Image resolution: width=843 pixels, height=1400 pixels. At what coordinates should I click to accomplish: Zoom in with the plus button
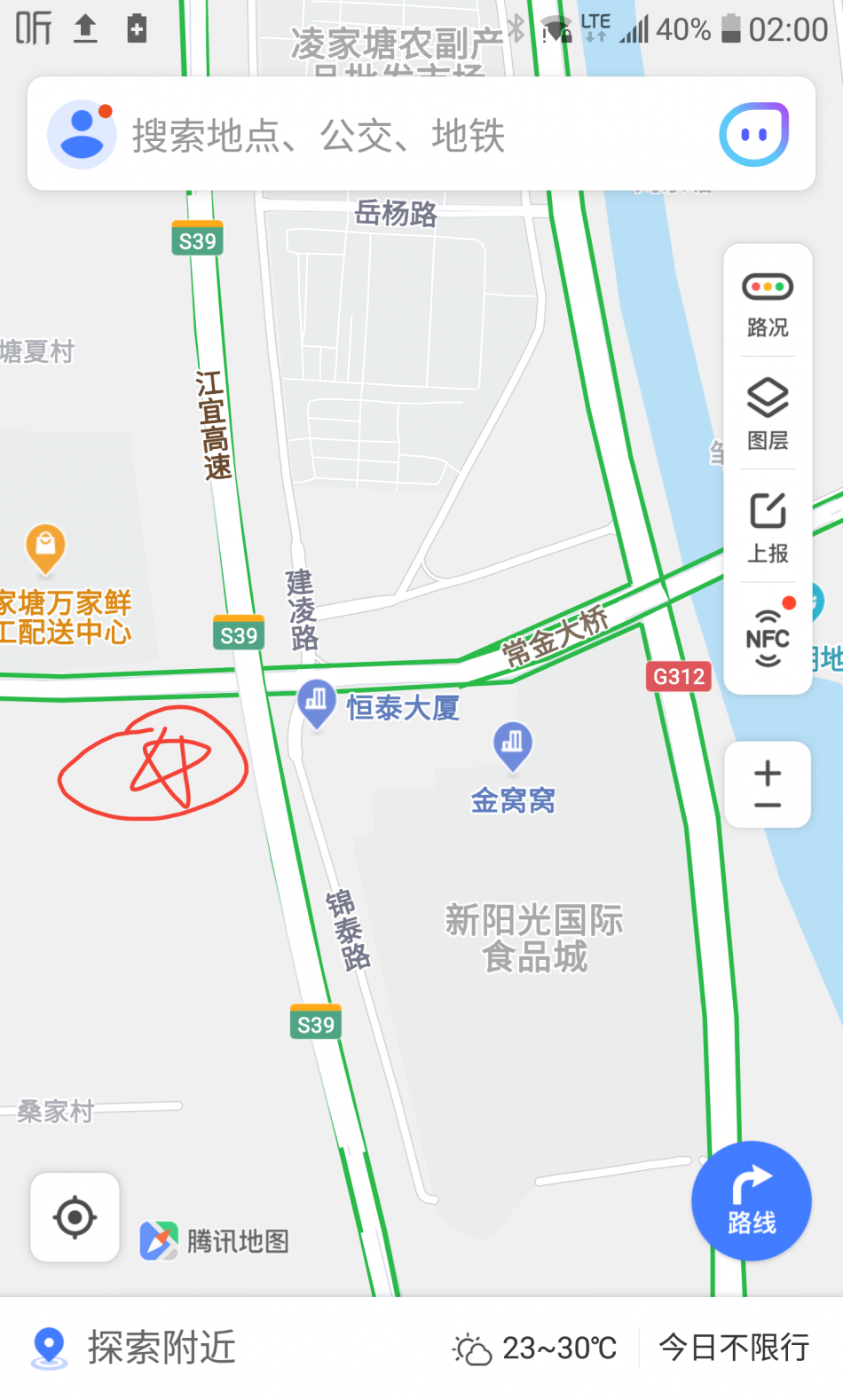pos(768,771)
